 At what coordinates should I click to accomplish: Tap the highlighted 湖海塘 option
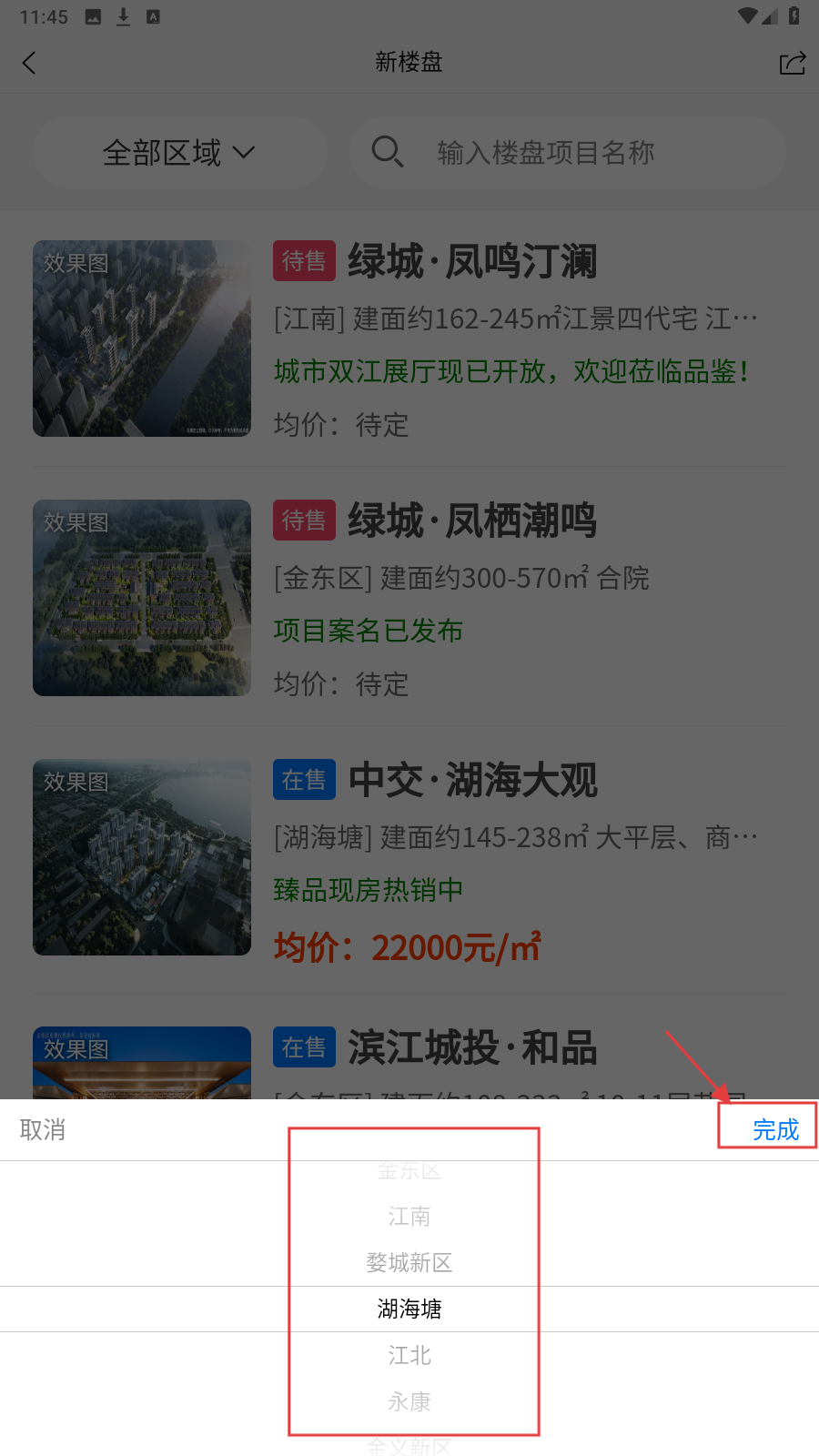[409, 1309]
